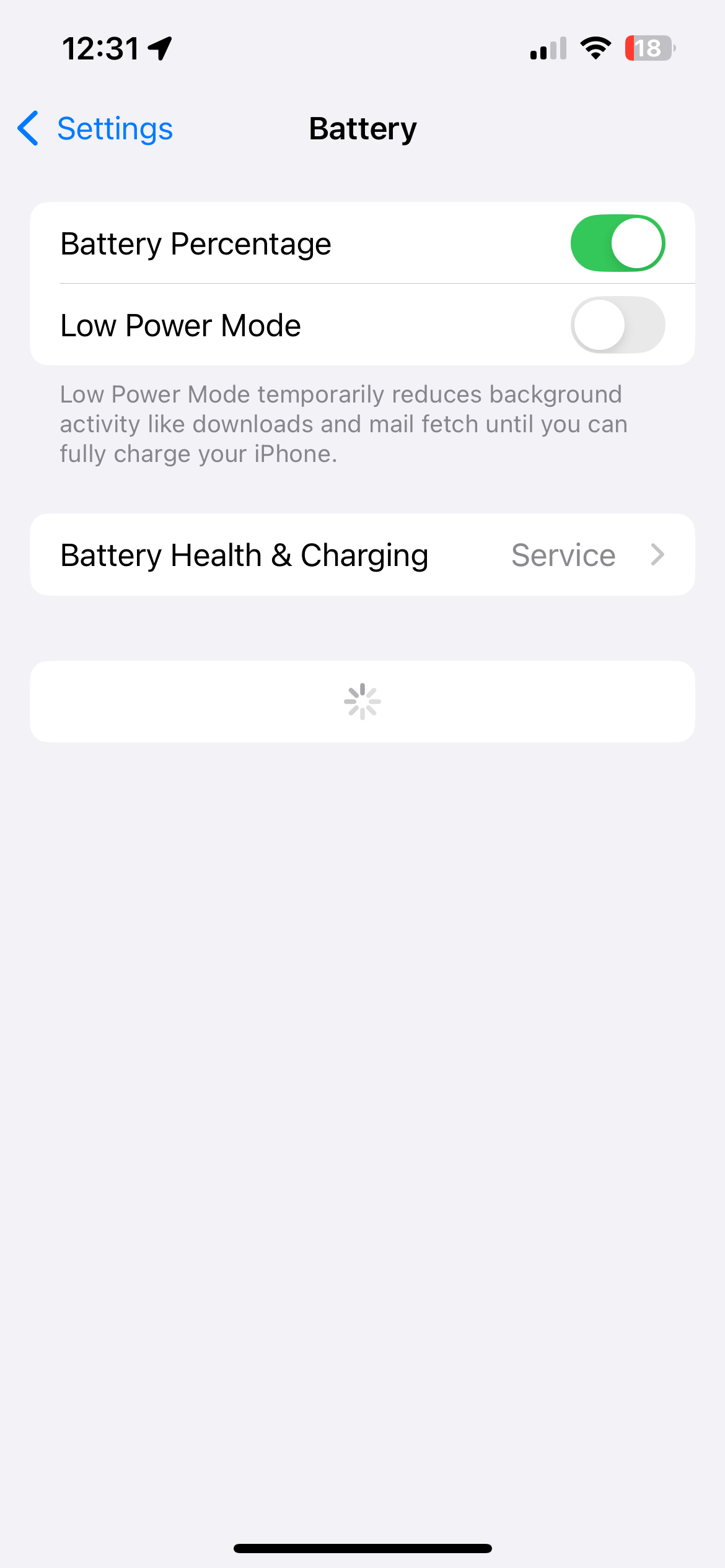Toggle Battery Percentage off then check state
This screenshot has width=725, height=1568.
click(x=618, y=243)
